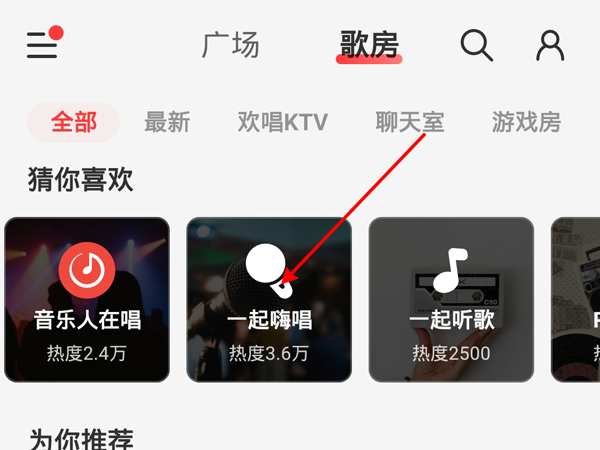The height and width of the screenshot is (450, 600).
Task: Select the 全部 category chip
Action: tap(74, 123)
